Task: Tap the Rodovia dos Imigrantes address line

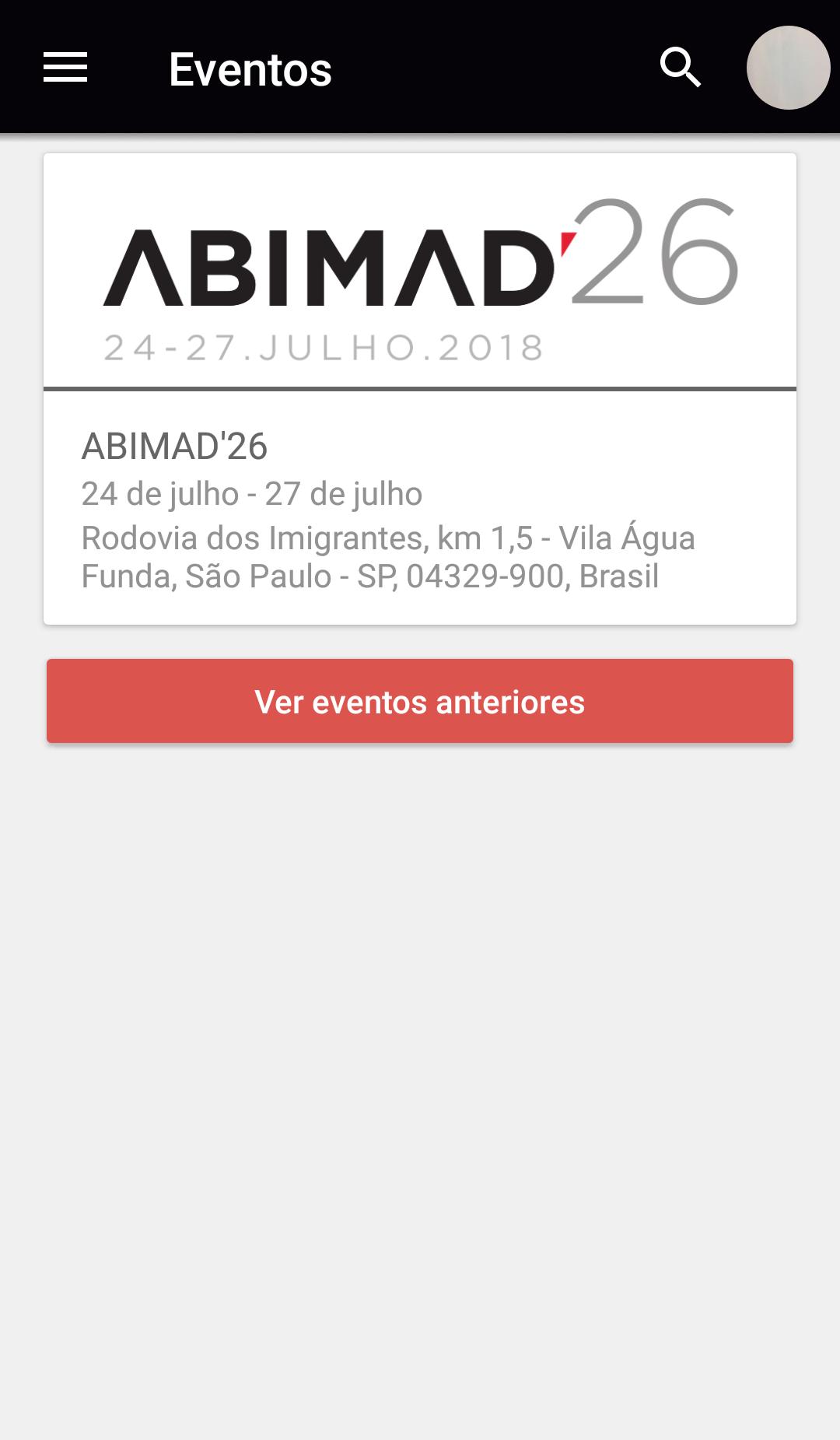Action: pos(389,537)
